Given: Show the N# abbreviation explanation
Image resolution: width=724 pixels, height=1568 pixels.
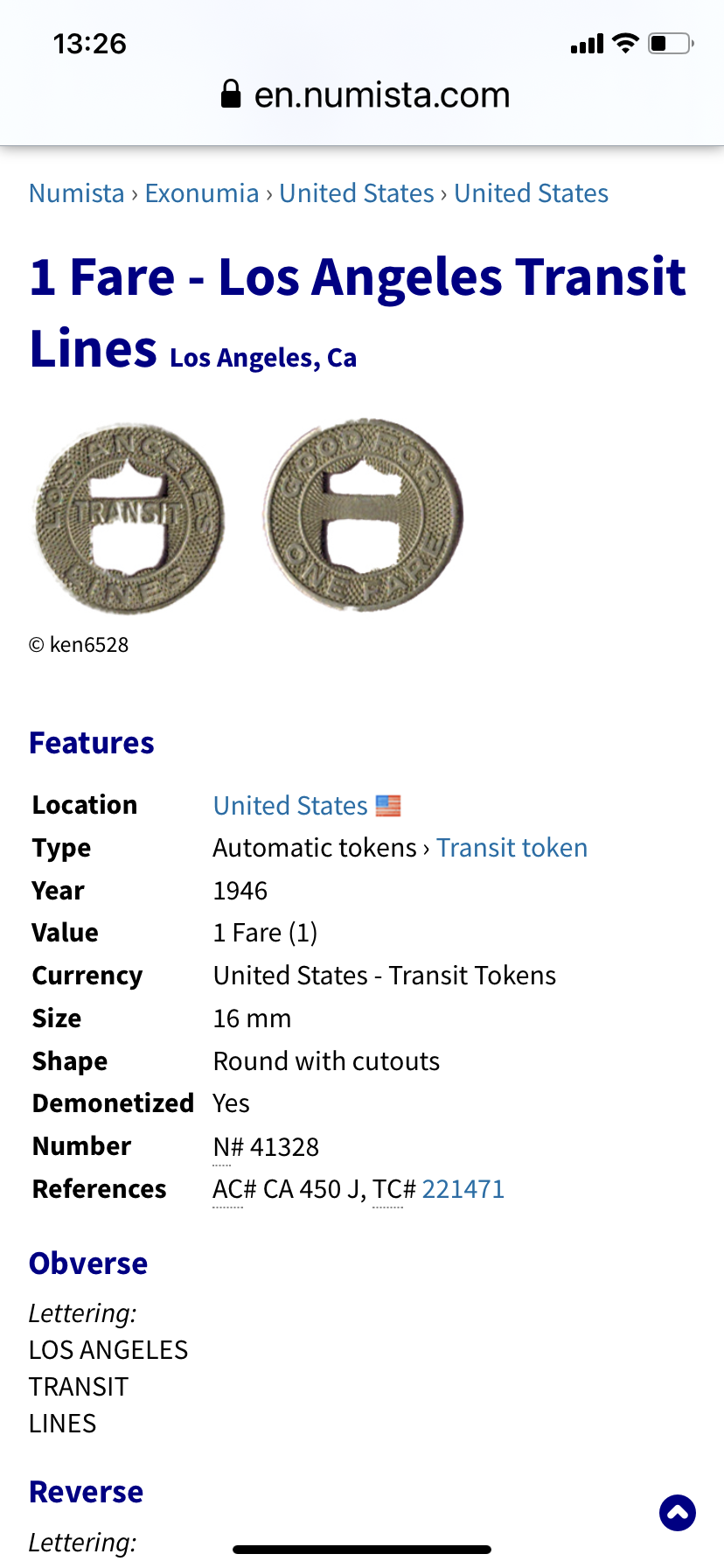Looking at the screenshot, I should tap(228, 1147).
